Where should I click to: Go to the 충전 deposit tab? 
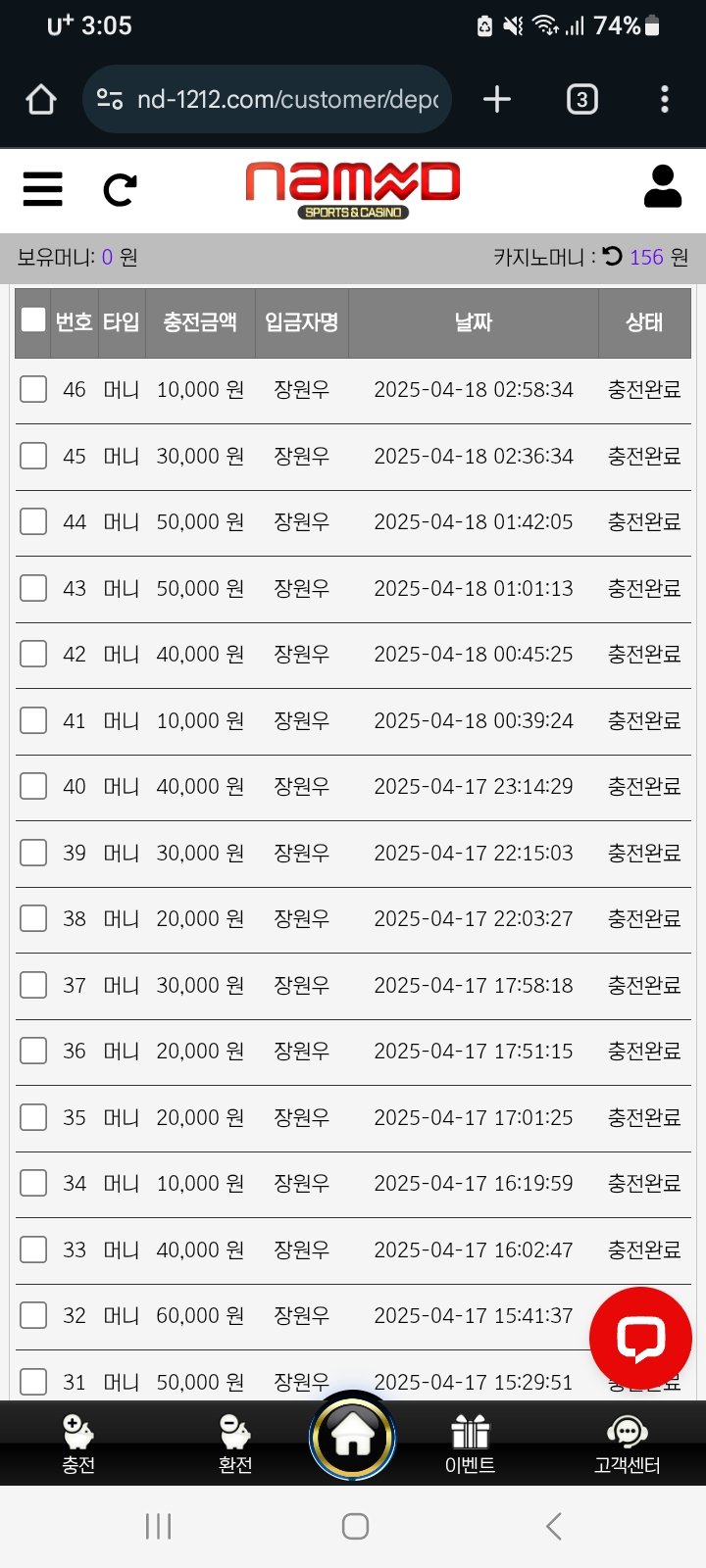pos(78,1444)
